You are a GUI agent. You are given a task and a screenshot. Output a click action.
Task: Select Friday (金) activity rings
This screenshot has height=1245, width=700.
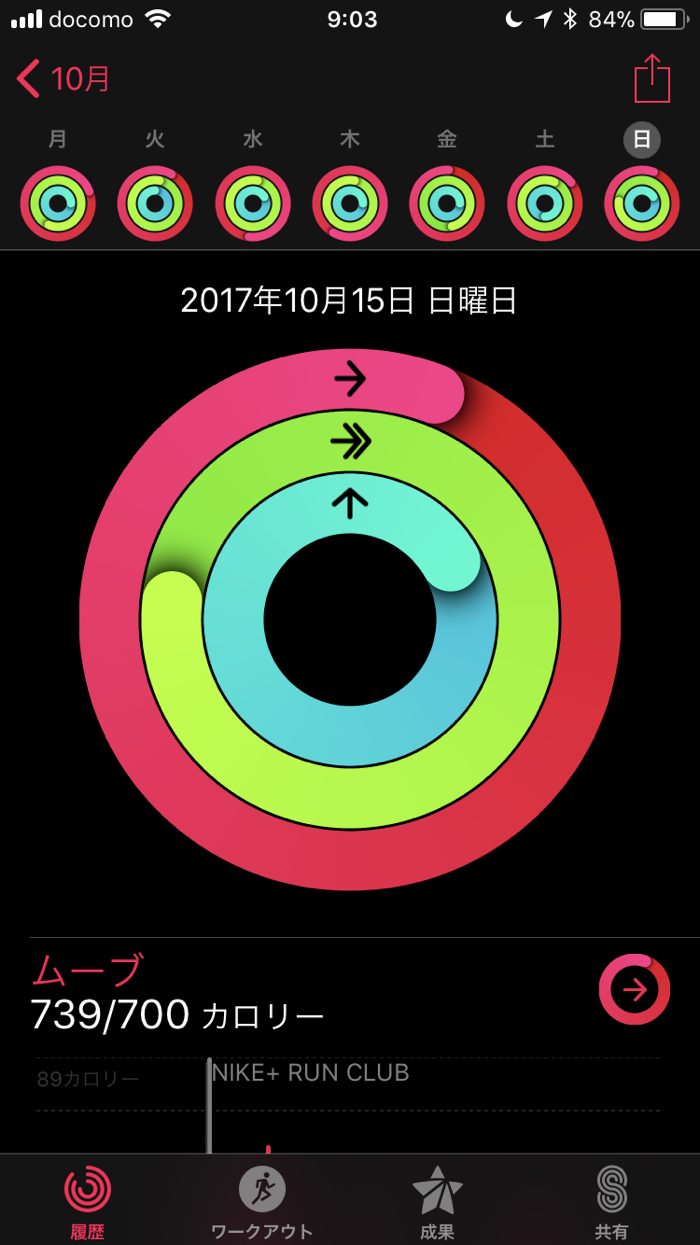coord(447,203)
